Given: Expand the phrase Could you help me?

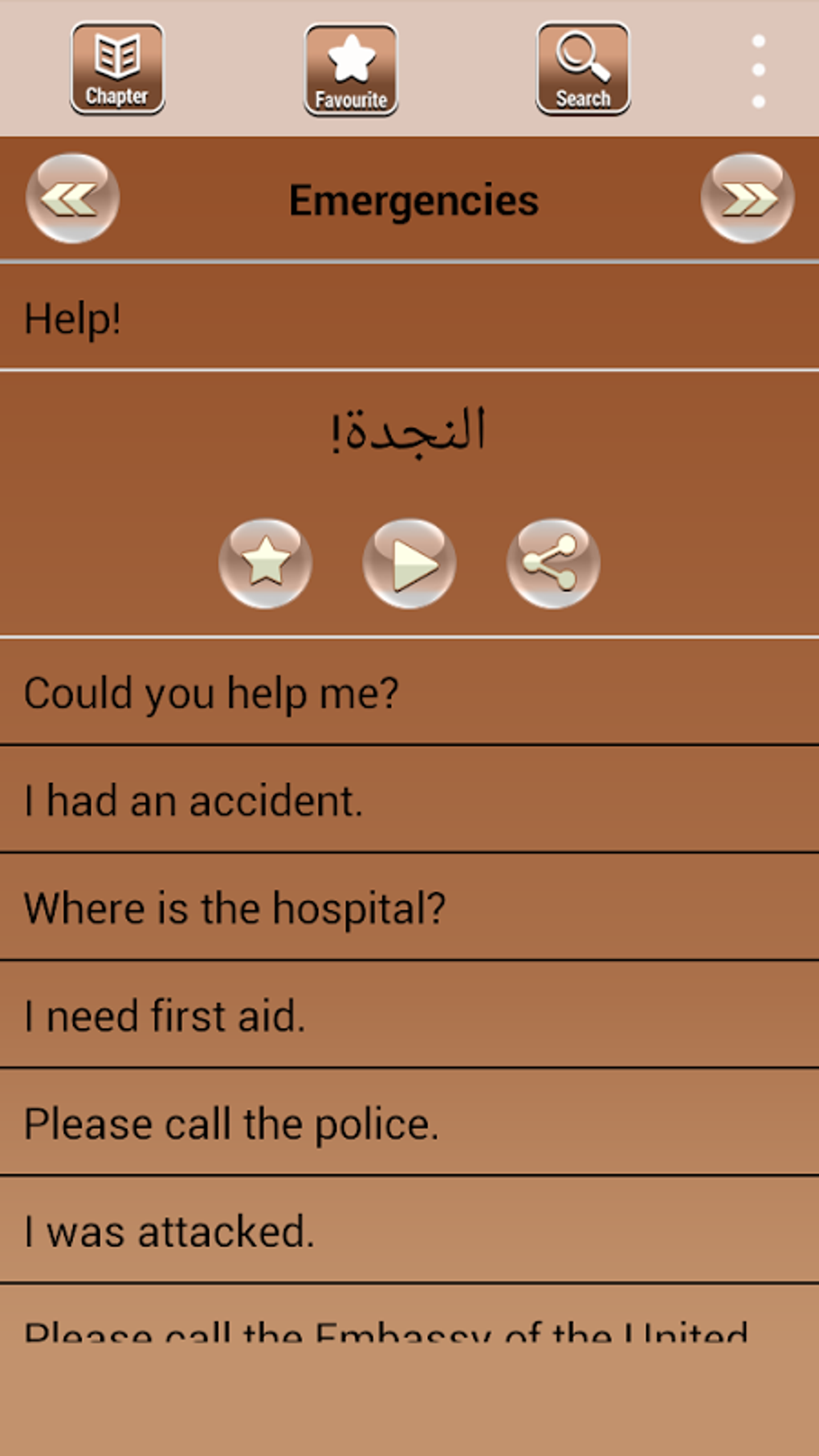Looking at the screenshot, I should click(409, 692).
